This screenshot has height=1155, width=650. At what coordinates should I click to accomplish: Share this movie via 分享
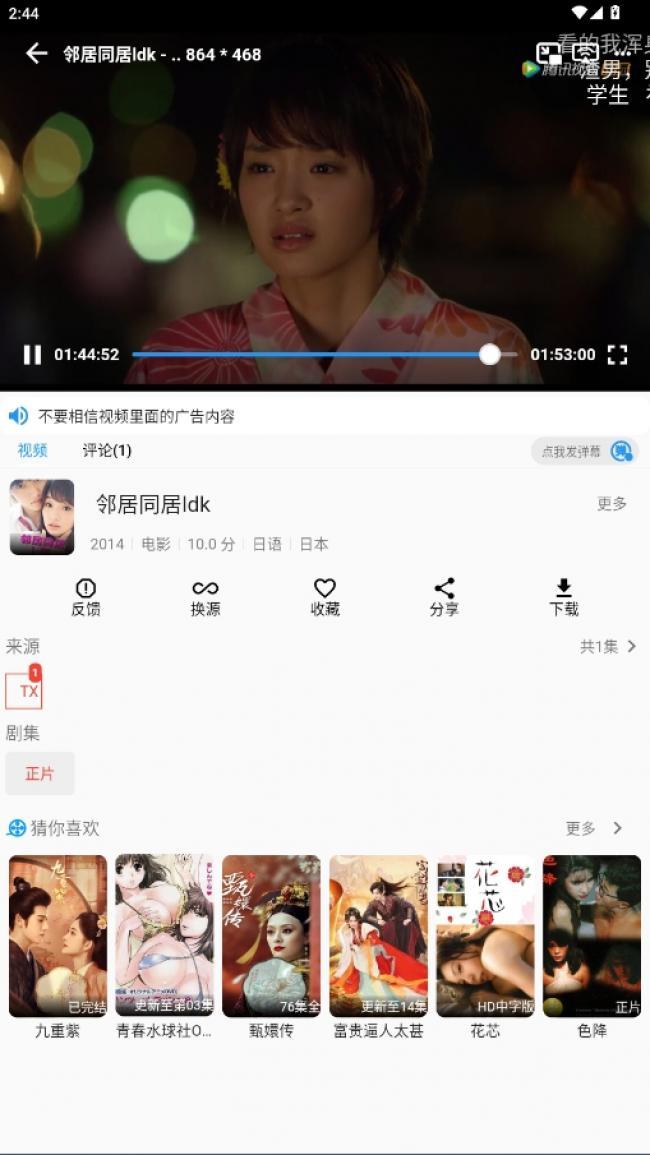[x=444, y=597]
